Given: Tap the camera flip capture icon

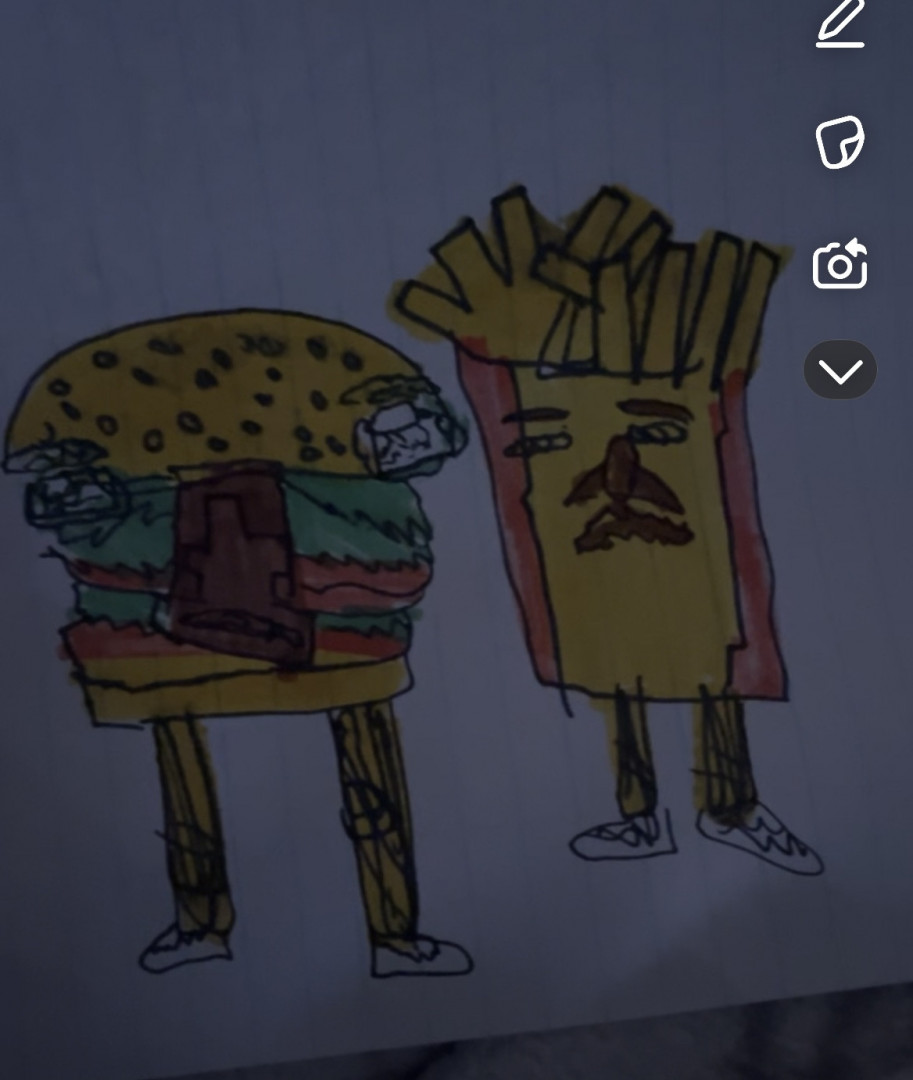Looking at the screenshot, I should pos(840,265).
